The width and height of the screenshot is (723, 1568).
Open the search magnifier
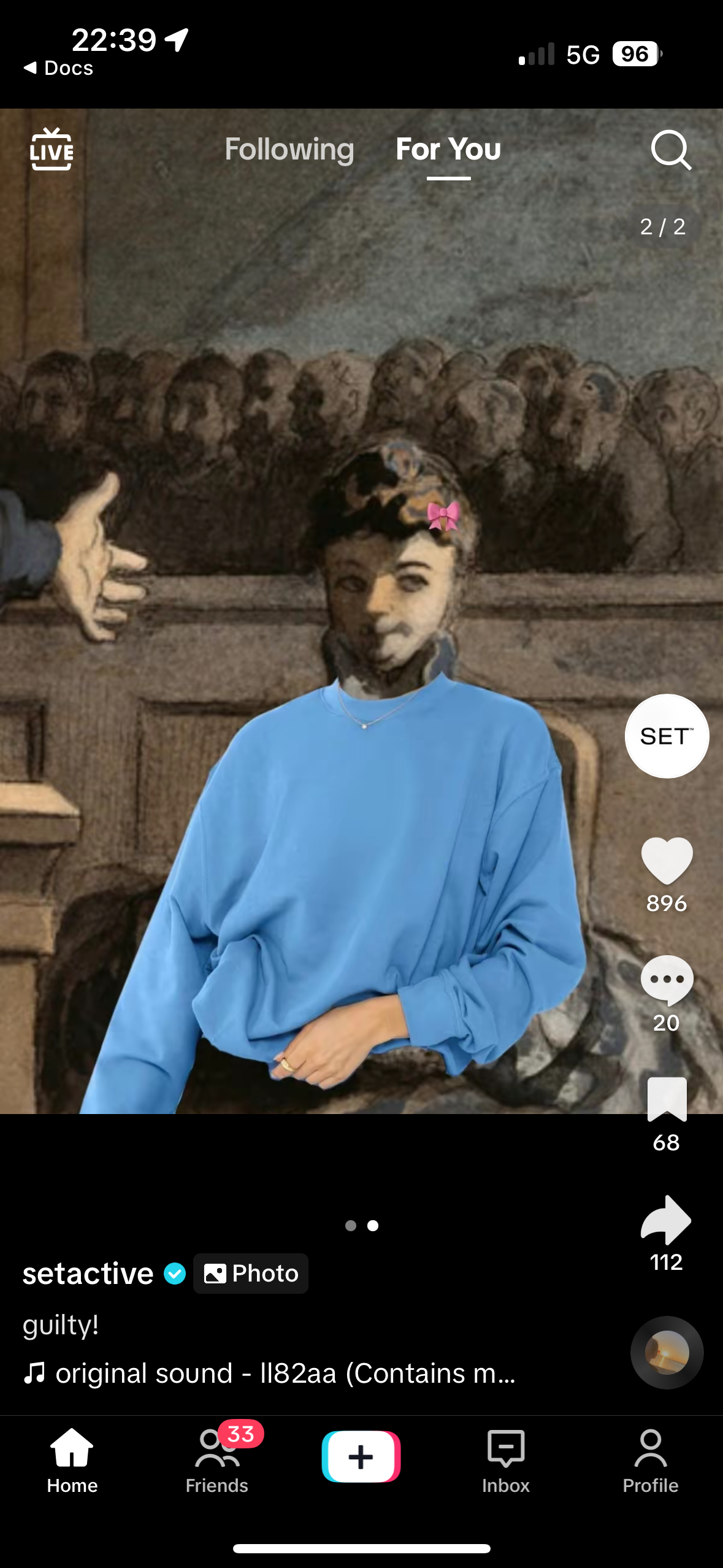point(671,149)
